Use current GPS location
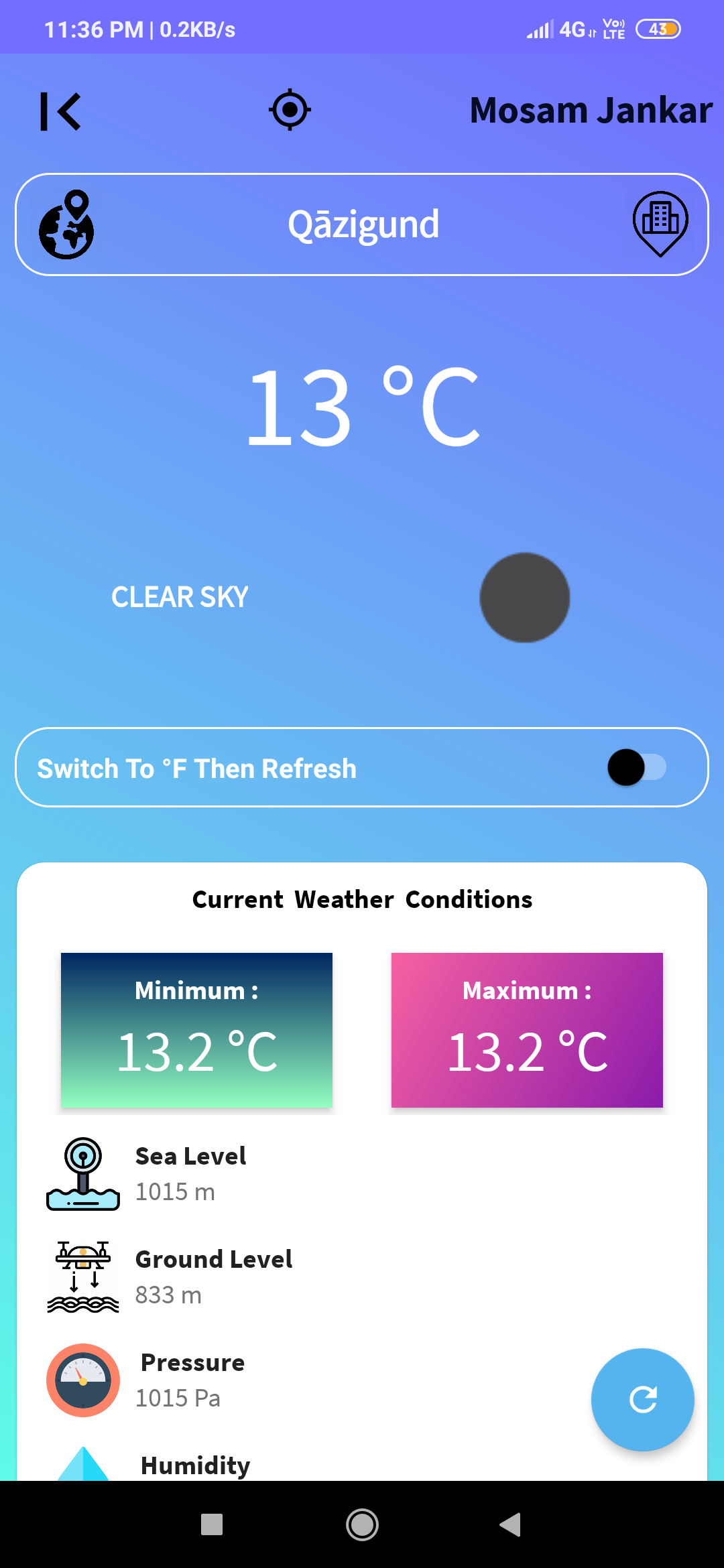The width and height of the screenshot is (724, 1568). (290, 109)
